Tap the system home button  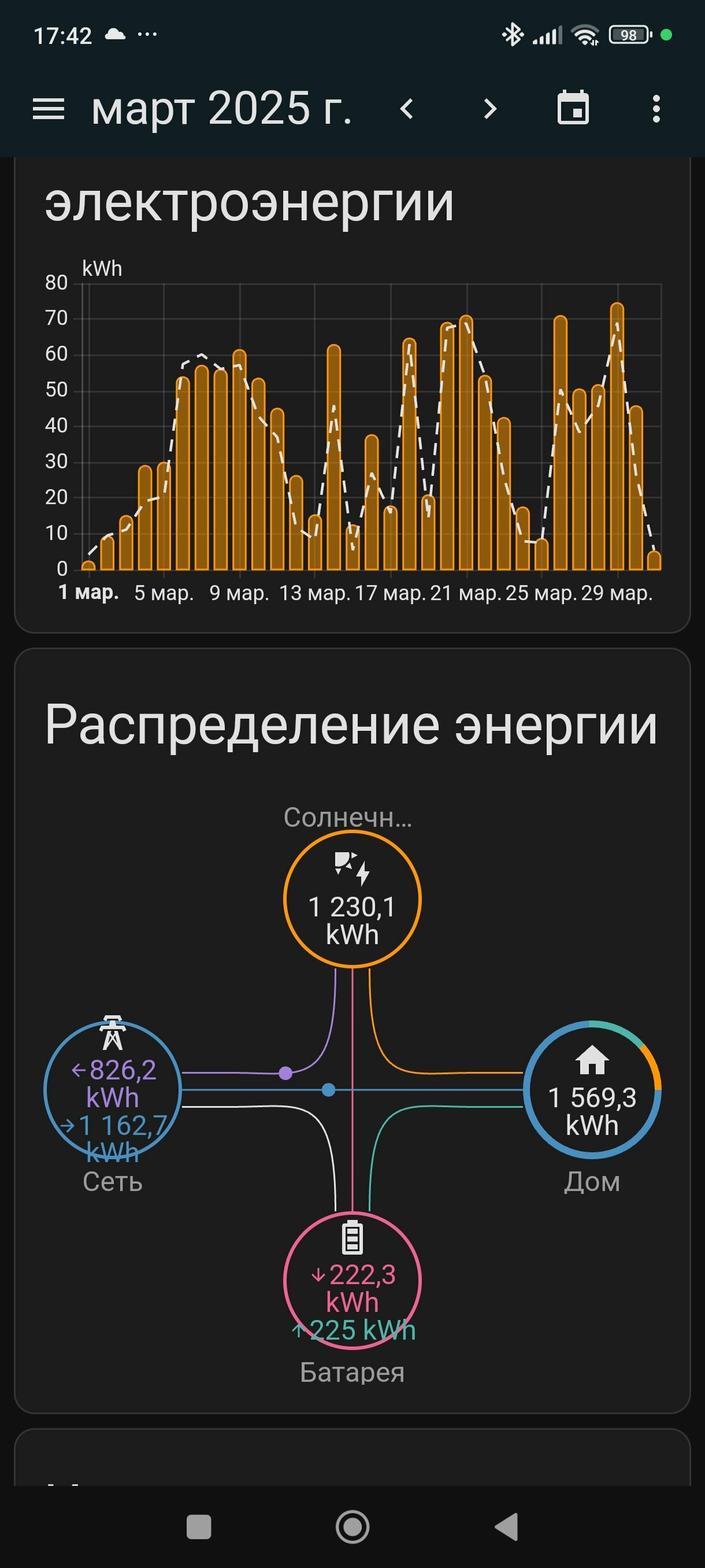(352, 1526)
